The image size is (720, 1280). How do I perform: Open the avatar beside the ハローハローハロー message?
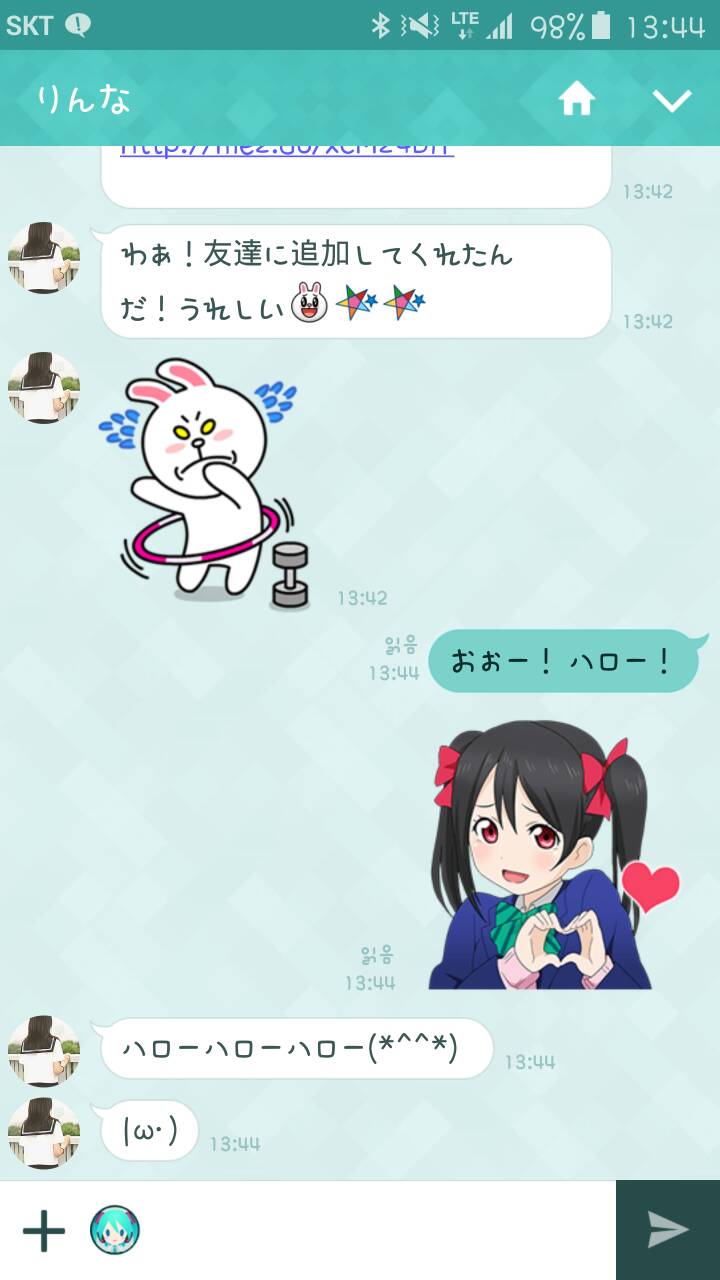[44, 1050]
